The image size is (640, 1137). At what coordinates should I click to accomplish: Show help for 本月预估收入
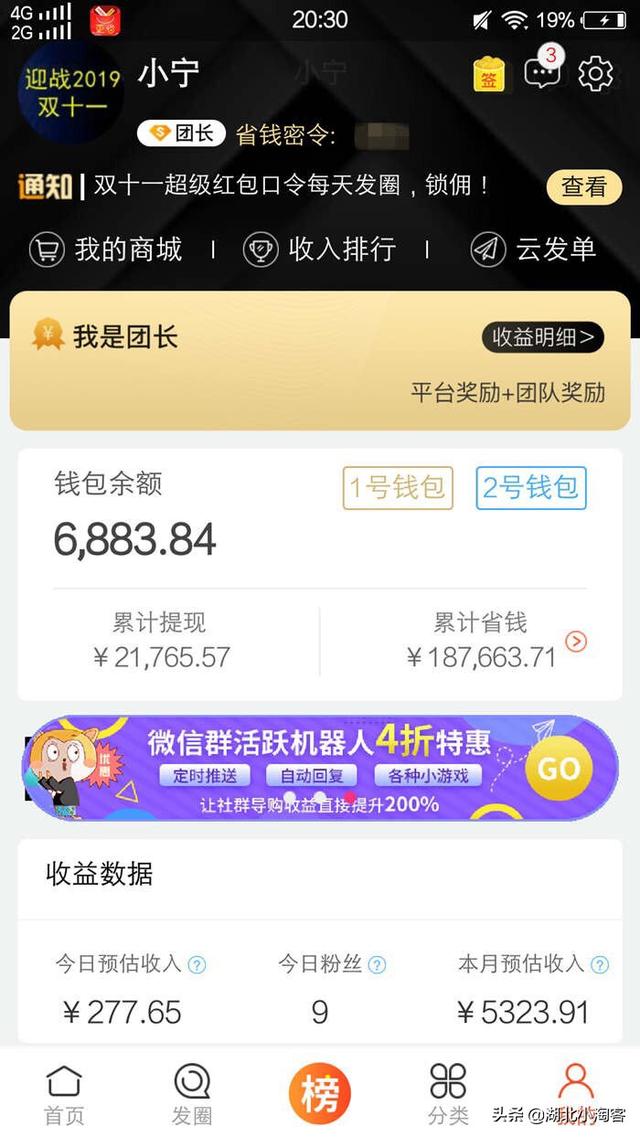point(599,964)
